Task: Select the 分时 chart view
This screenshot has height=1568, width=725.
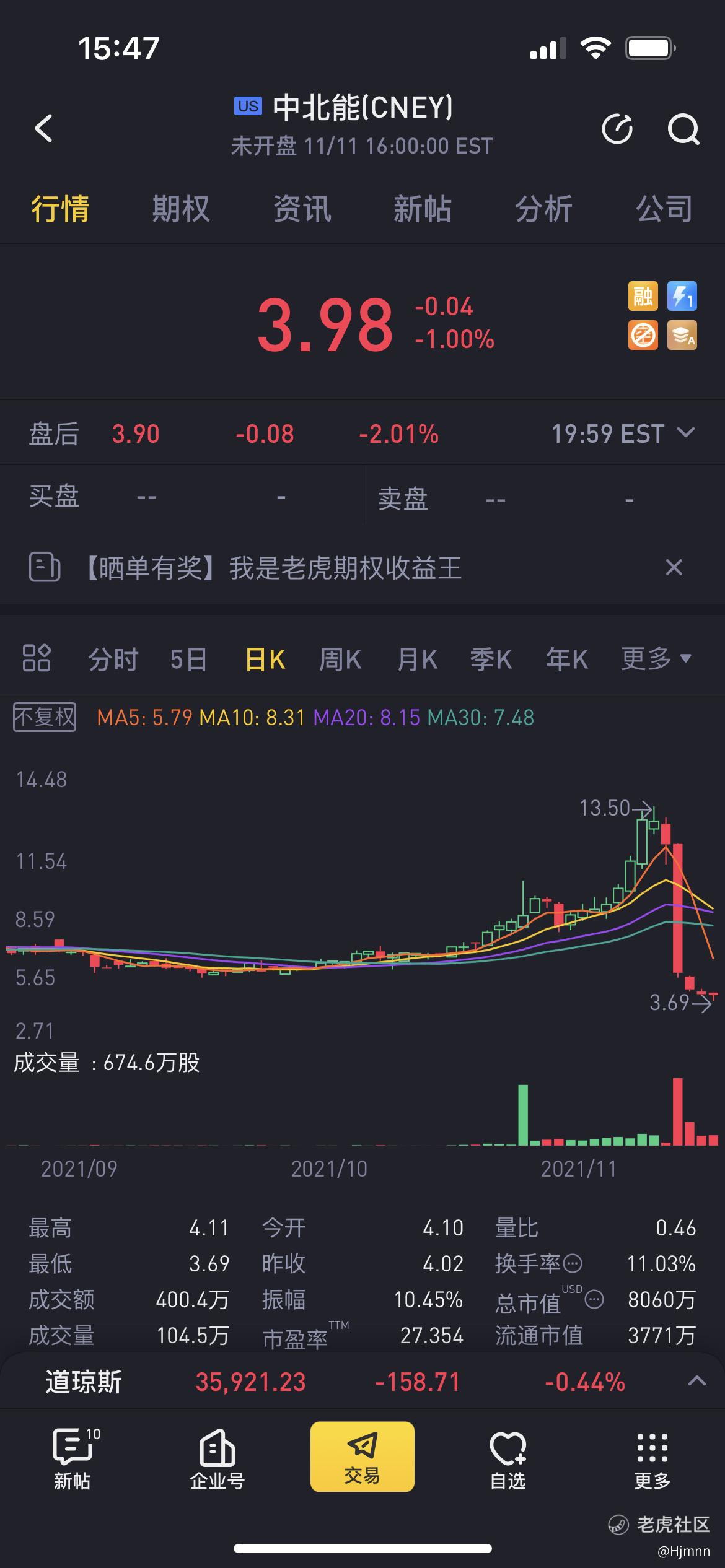Action: click(x=113, y=659)
